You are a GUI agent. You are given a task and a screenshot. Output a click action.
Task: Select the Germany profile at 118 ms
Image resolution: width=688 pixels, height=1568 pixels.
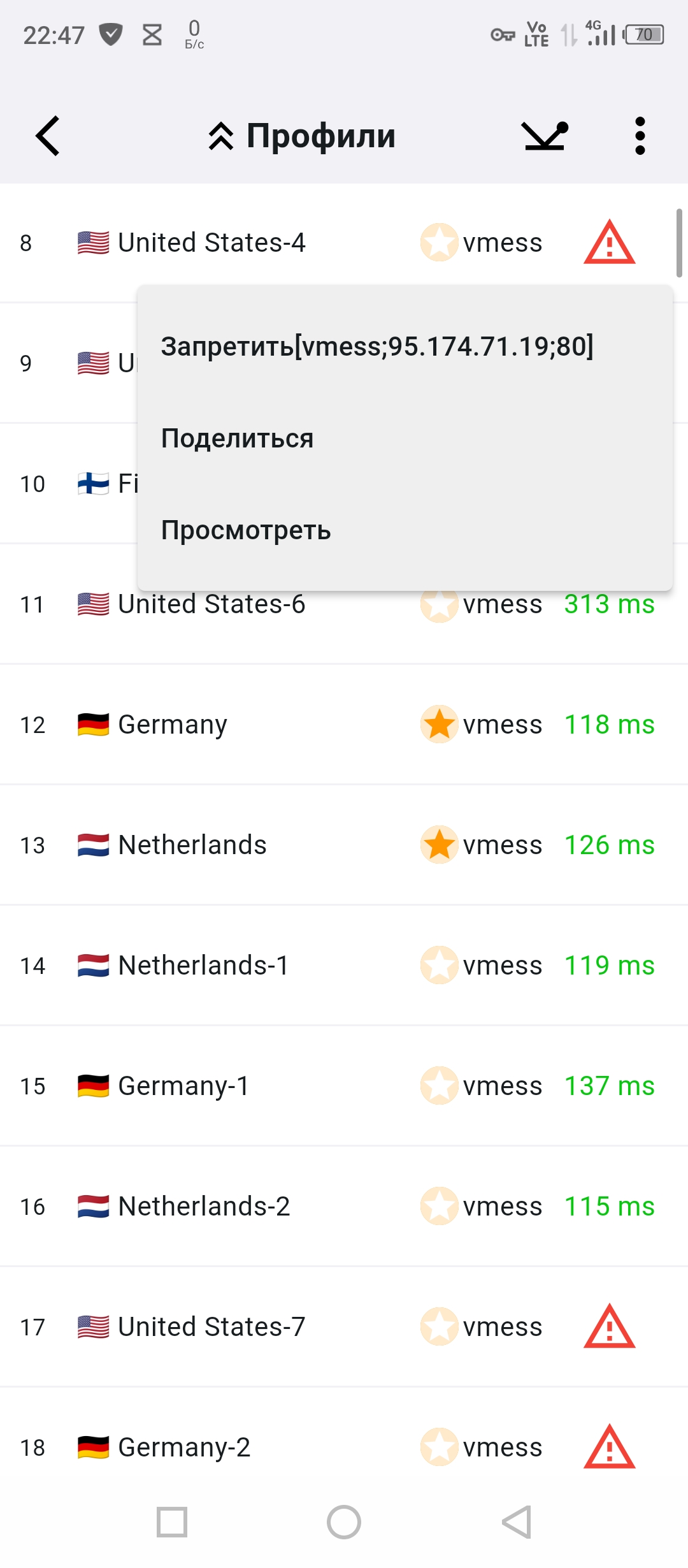point(344,725)
